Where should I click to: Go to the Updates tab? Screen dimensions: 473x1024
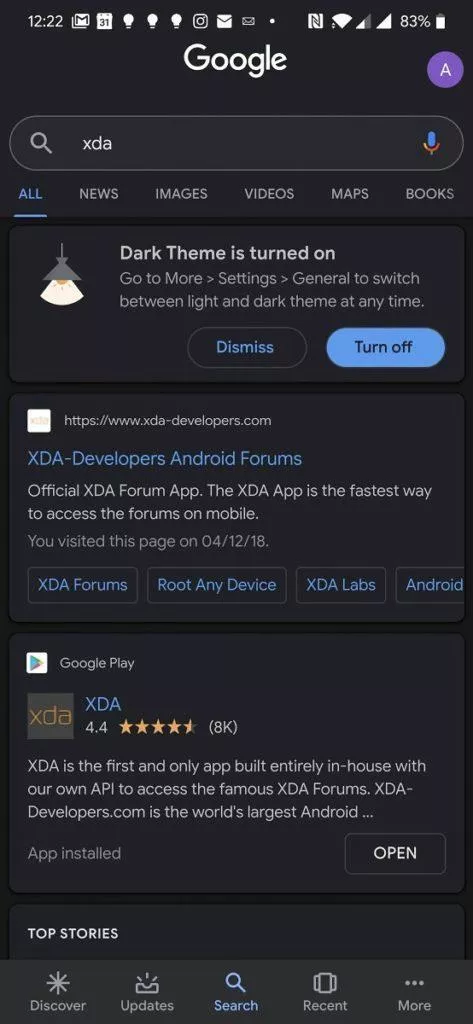(x=147, y=992)
